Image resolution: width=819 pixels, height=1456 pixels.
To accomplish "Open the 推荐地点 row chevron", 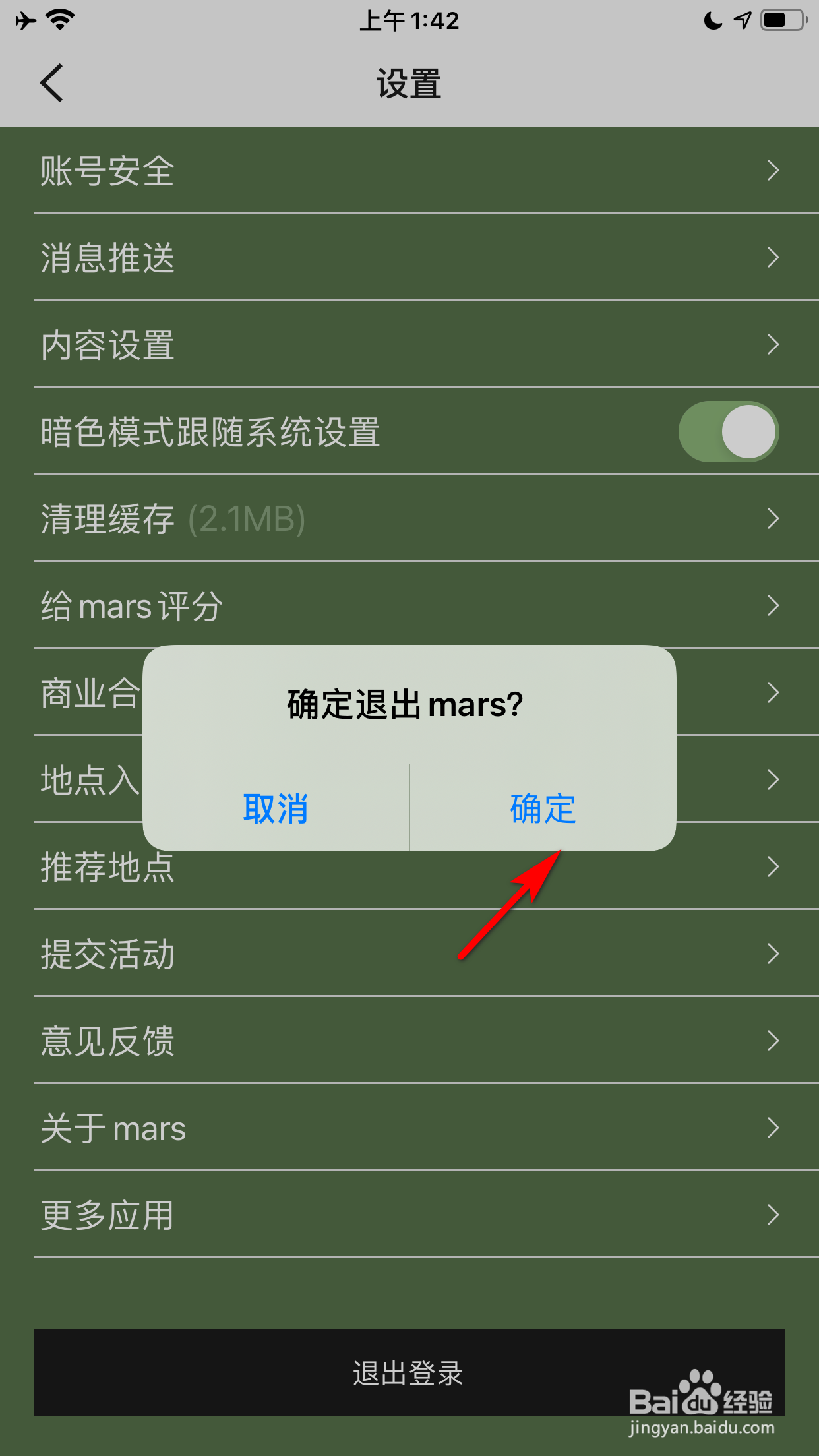I will (773, 868).
